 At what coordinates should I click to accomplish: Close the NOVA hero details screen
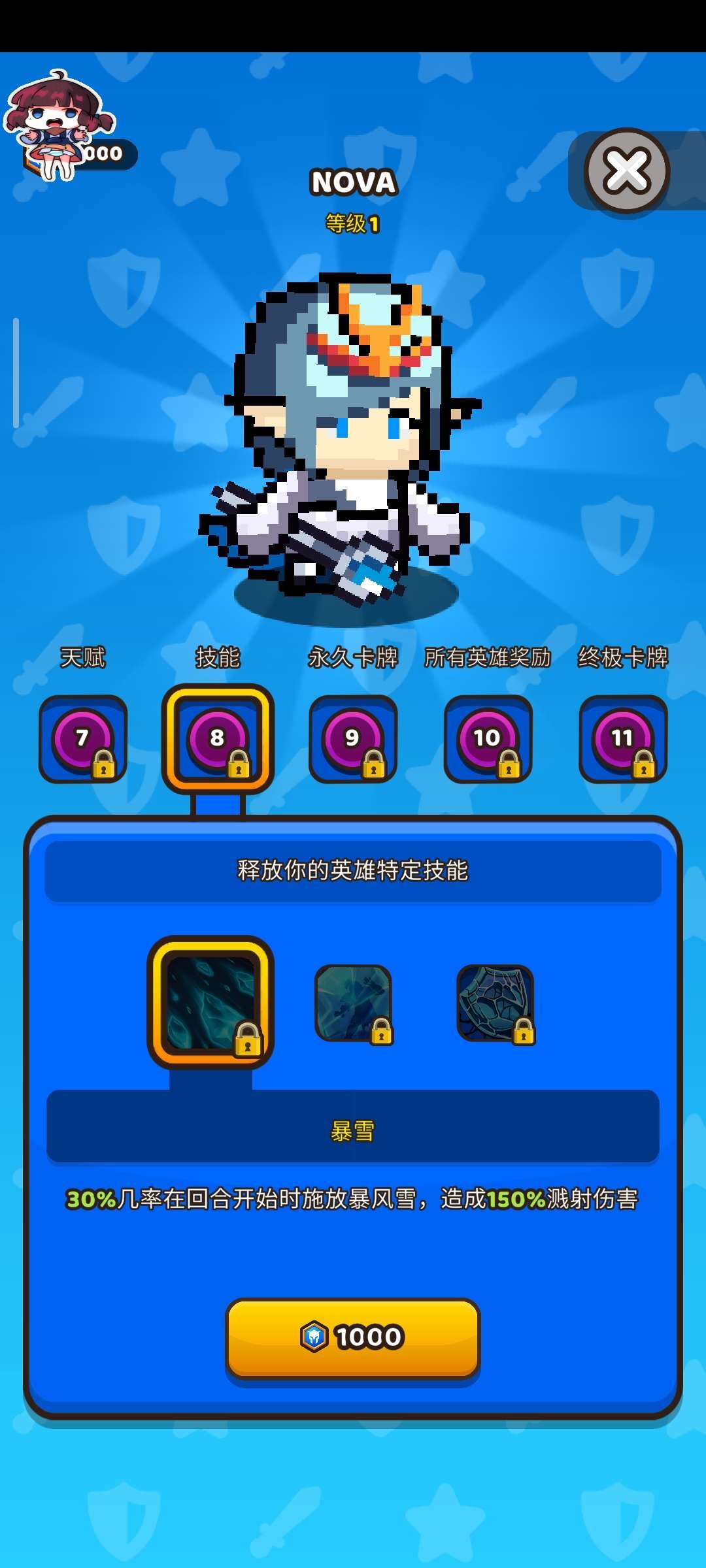626,171
